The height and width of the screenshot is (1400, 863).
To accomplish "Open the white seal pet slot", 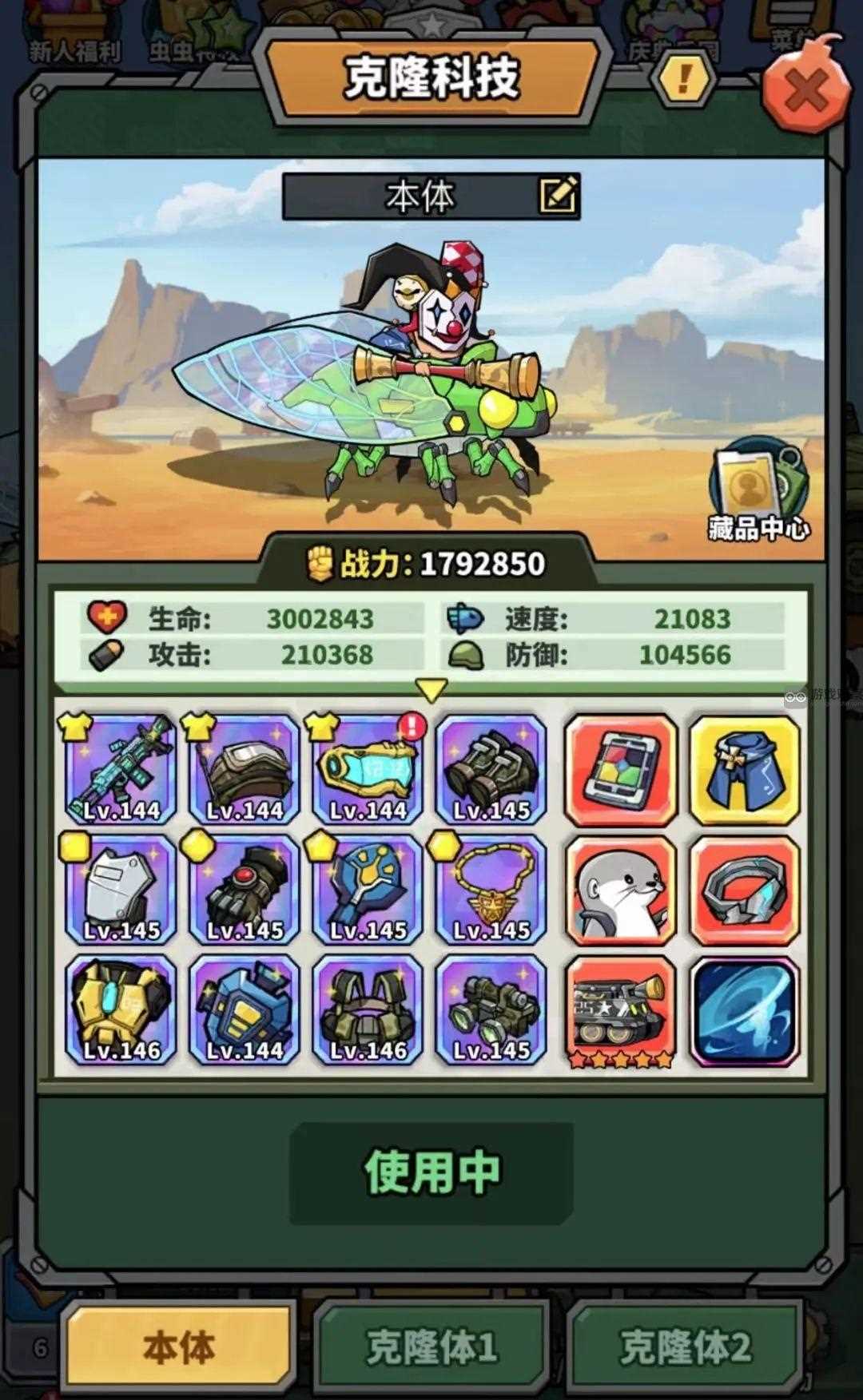I will click(x=621, y=890).
